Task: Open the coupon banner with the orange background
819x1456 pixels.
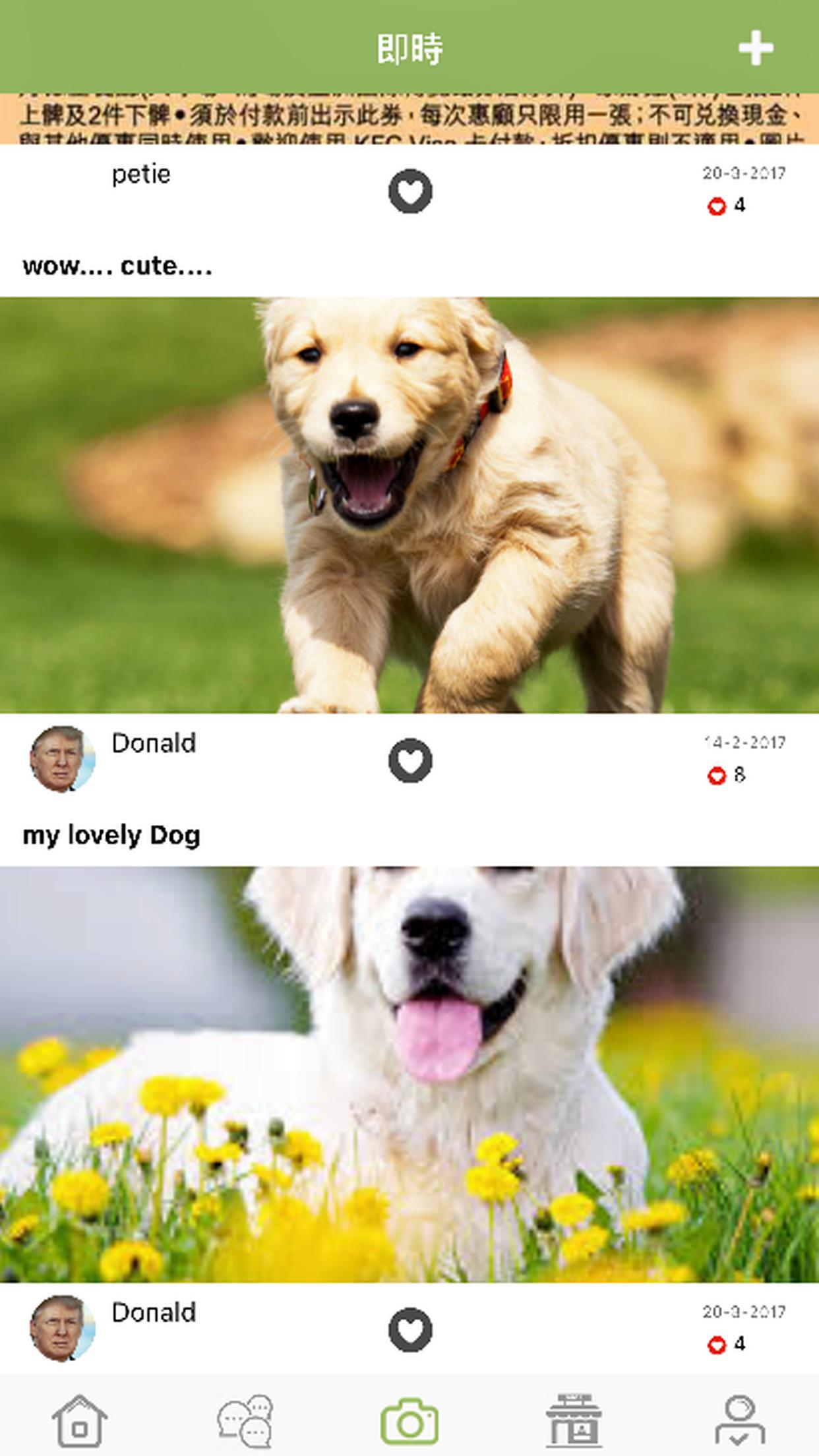Action: point(409,119)
